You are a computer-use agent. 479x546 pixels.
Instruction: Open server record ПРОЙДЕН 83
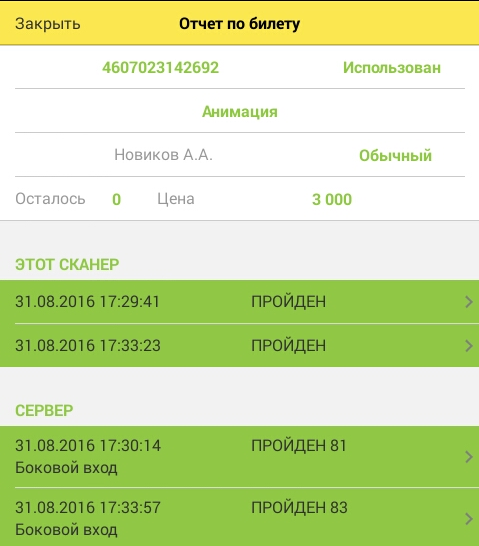pyautogui.click(x=240, y=517)
